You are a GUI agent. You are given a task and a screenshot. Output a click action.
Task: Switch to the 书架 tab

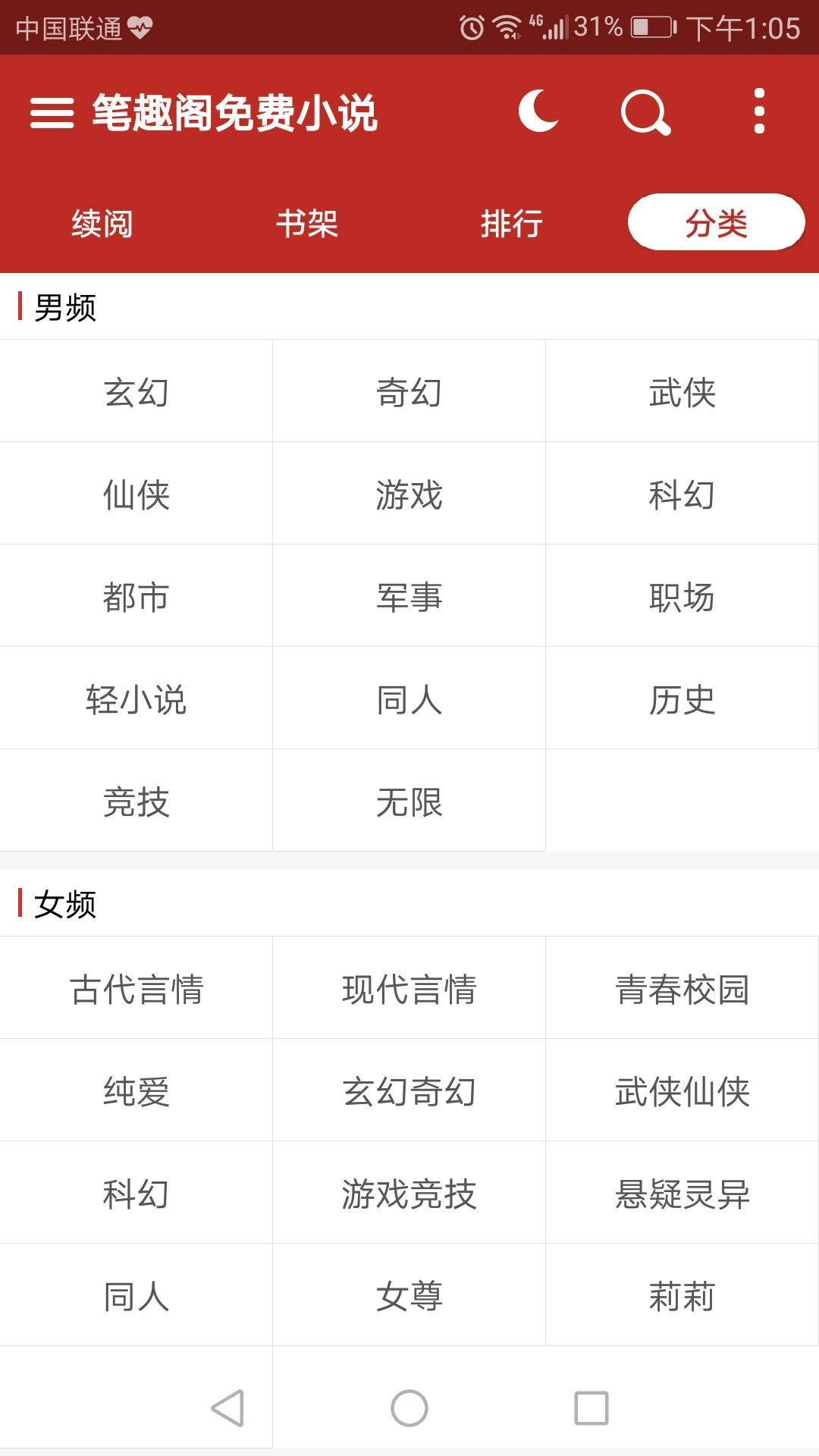point(307,223)
